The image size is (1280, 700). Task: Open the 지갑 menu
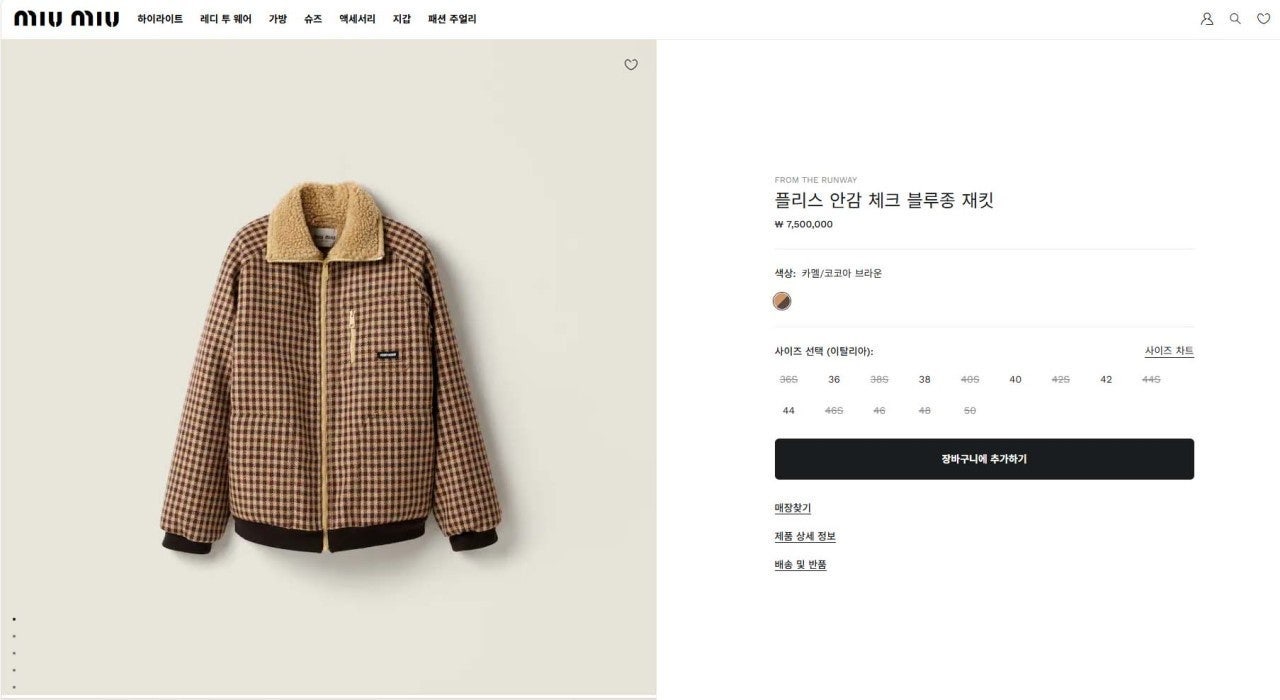(x=402, y=19)
